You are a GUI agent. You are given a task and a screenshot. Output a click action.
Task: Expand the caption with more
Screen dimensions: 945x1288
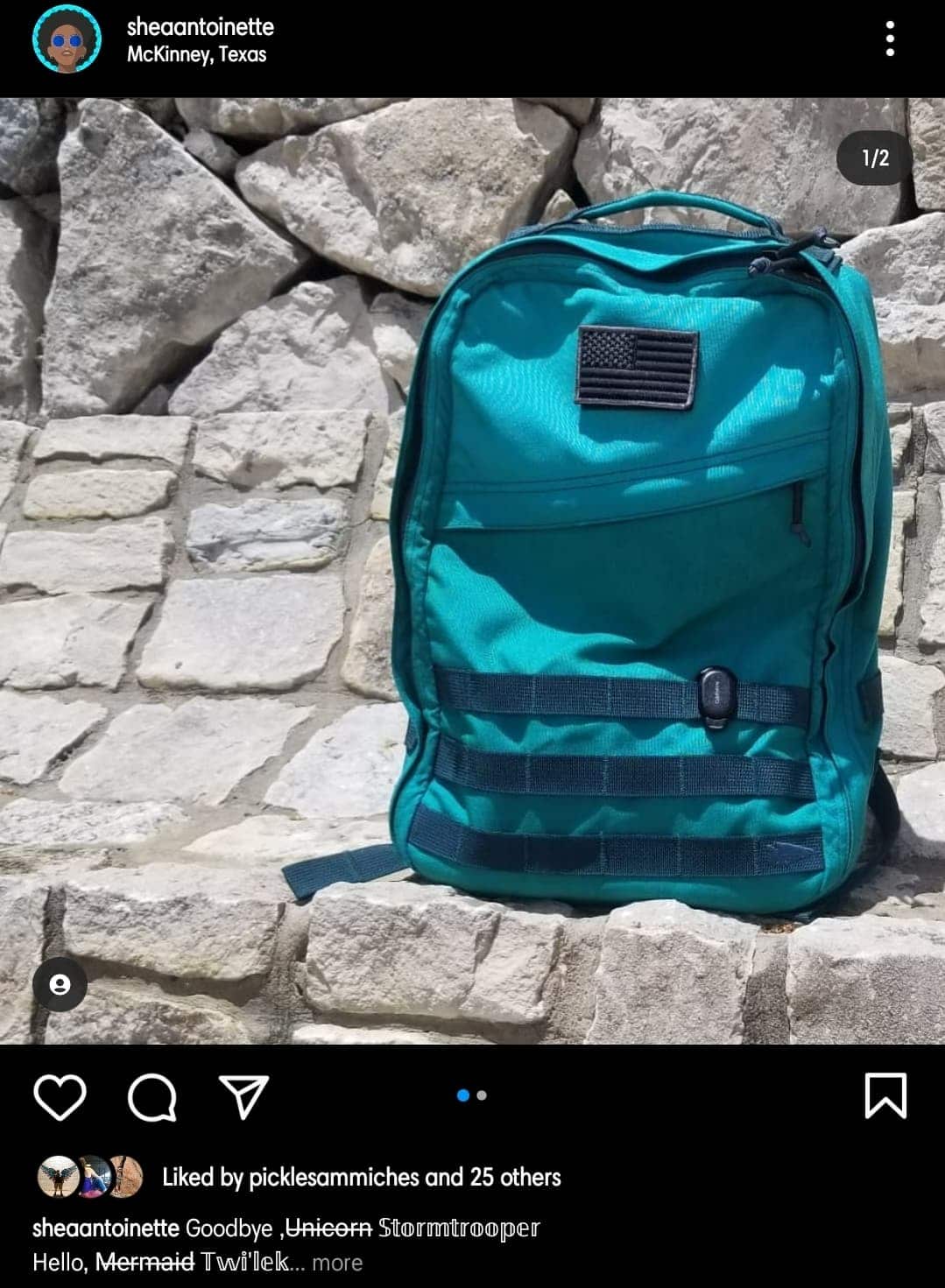click(337, 1263)
